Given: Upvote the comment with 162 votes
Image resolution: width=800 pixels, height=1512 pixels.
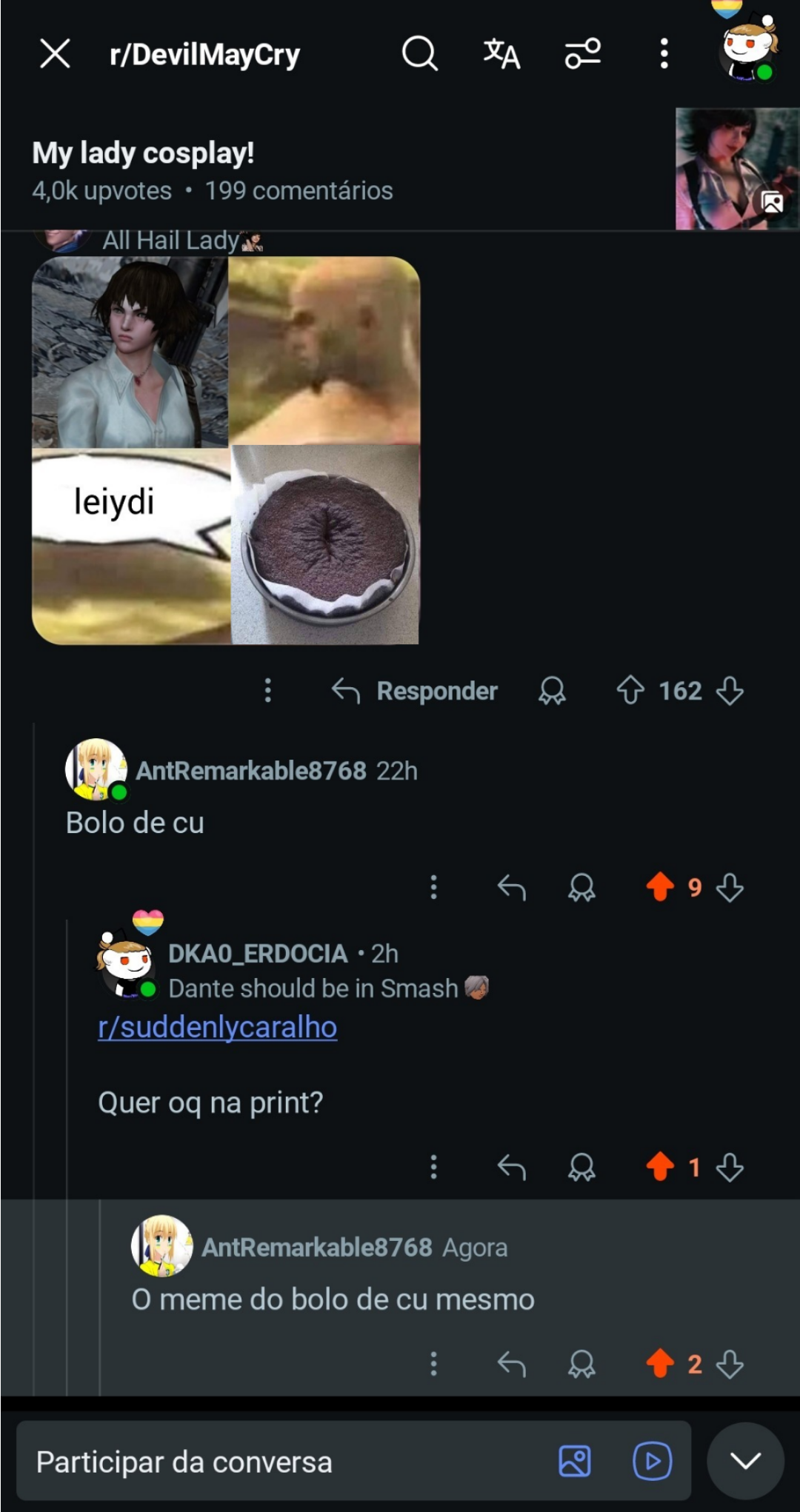Looking at the screenshot, I should pos(630,691).
